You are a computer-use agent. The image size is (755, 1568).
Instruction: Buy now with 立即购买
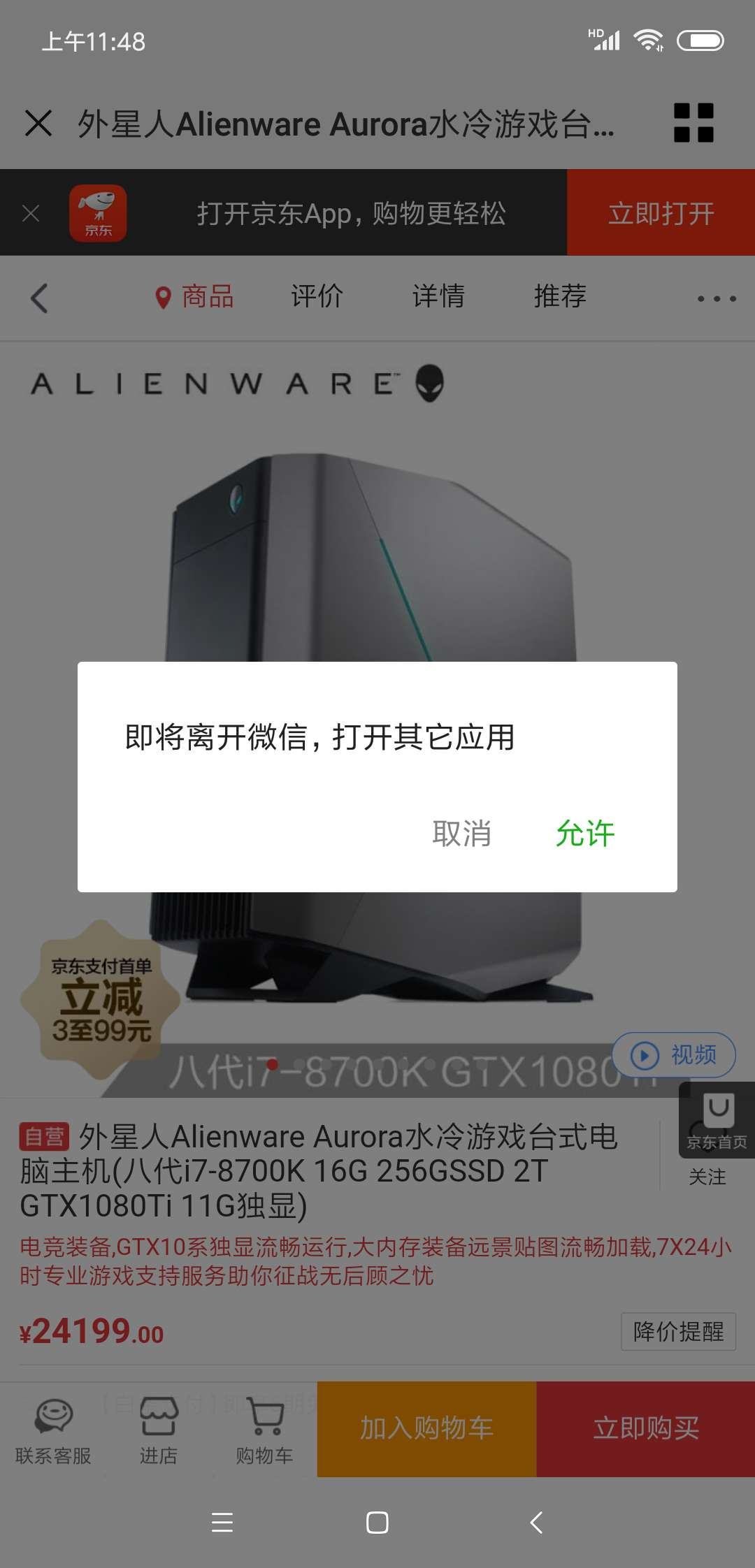coord(646,1428)
